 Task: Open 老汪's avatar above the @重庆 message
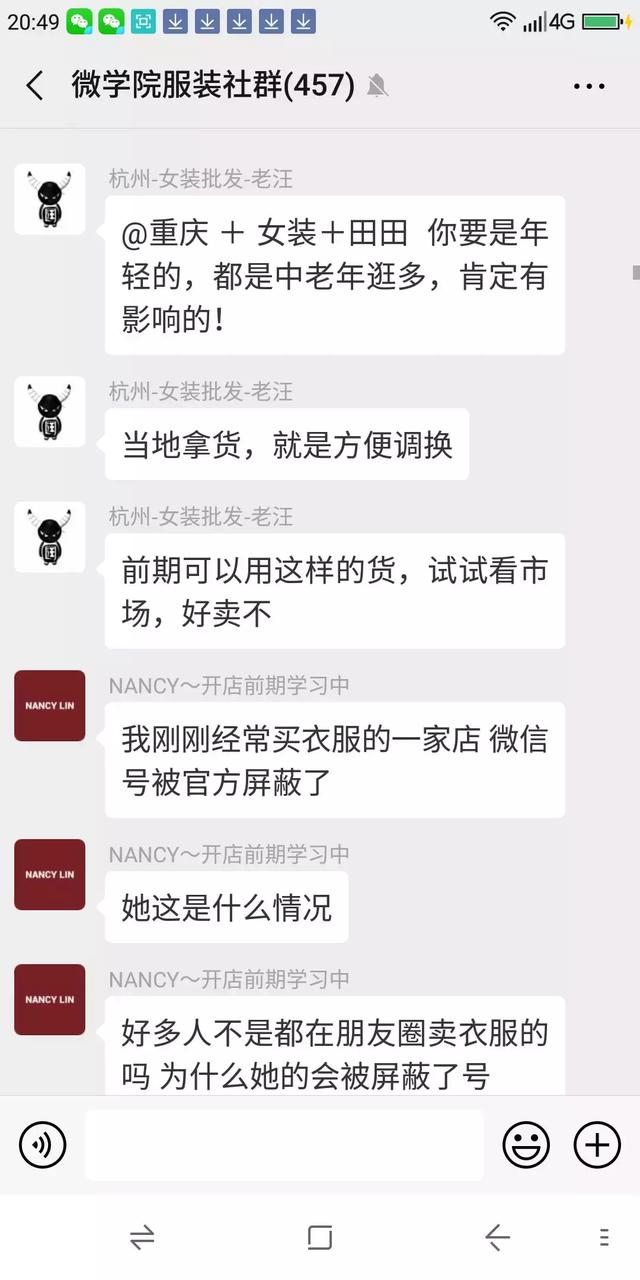point(50,200)
